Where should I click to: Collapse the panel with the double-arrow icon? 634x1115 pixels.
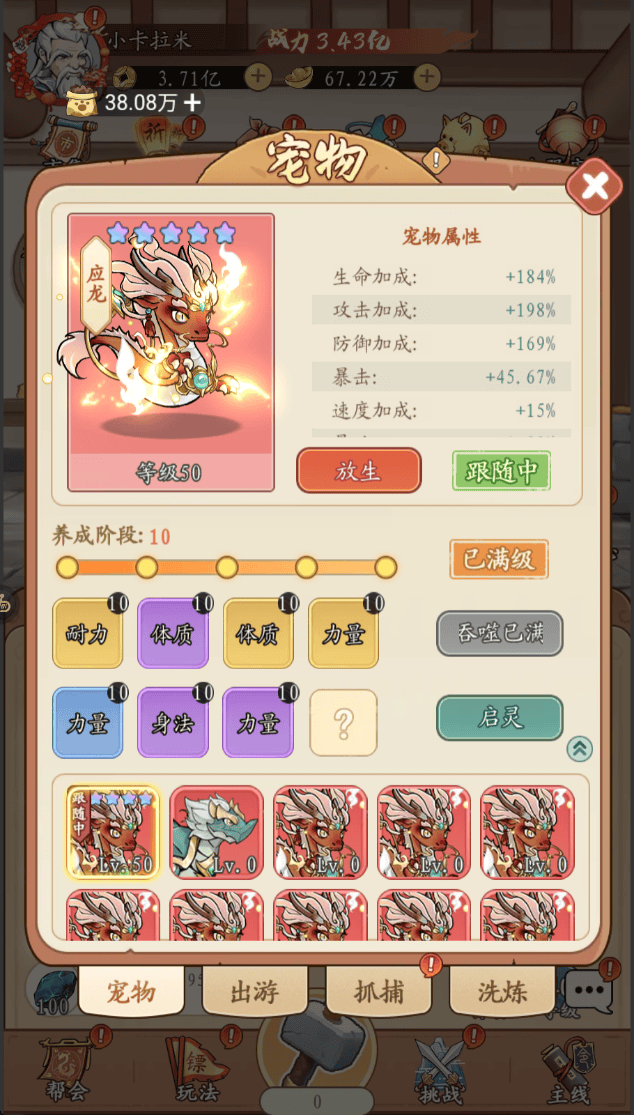pos(579,748)
